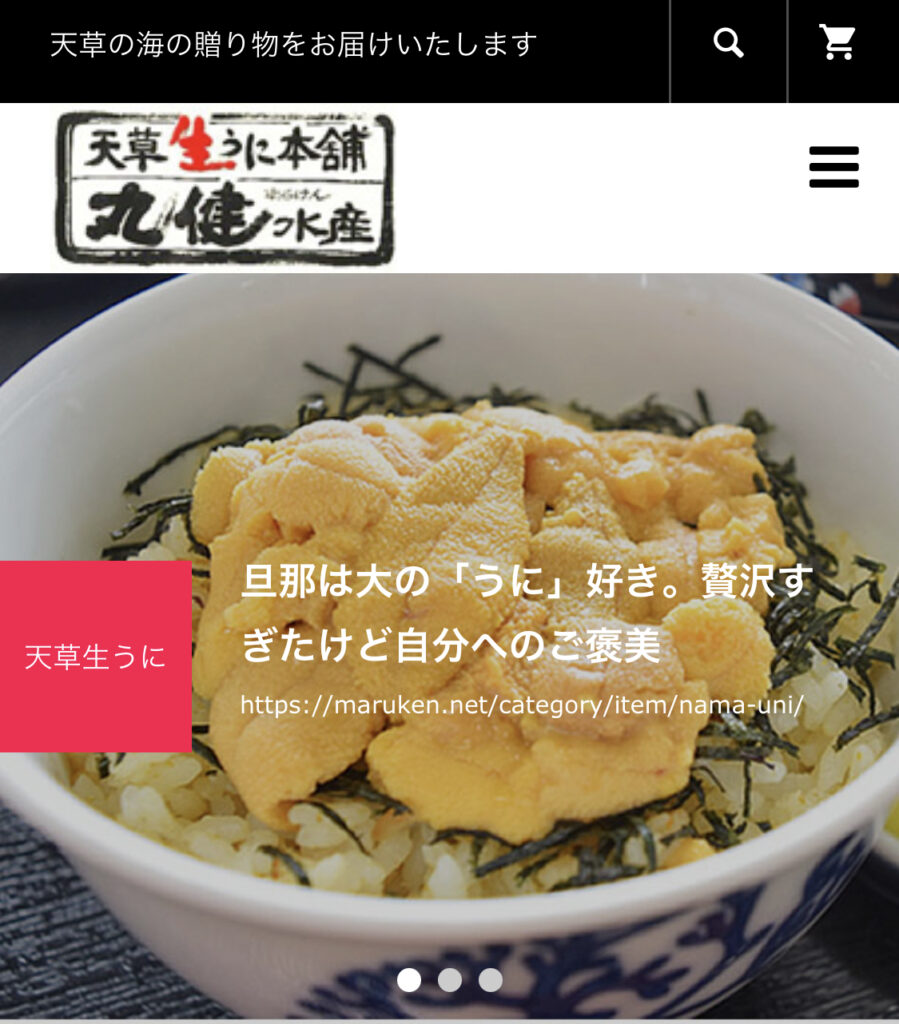Open the 天草生うに category label

tap(96, 657)
